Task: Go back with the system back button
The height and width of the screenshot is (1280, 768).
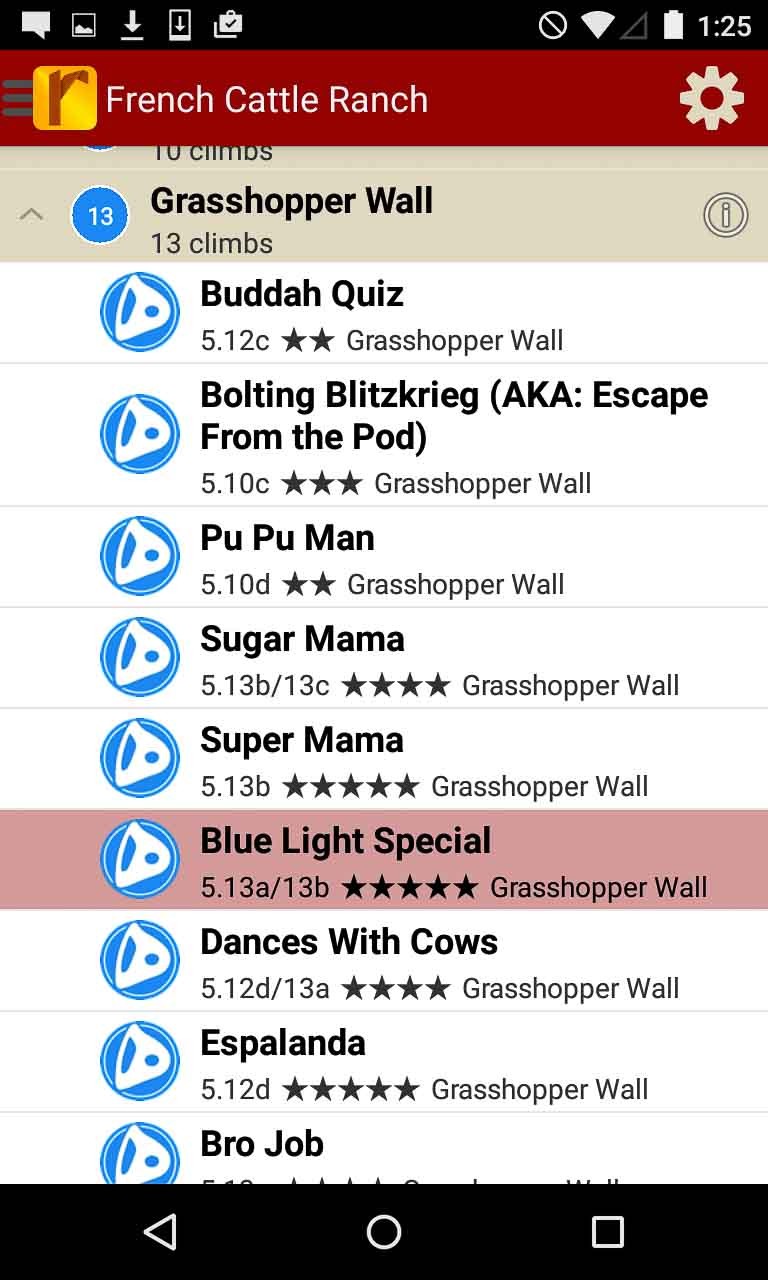Action: 160,1232
